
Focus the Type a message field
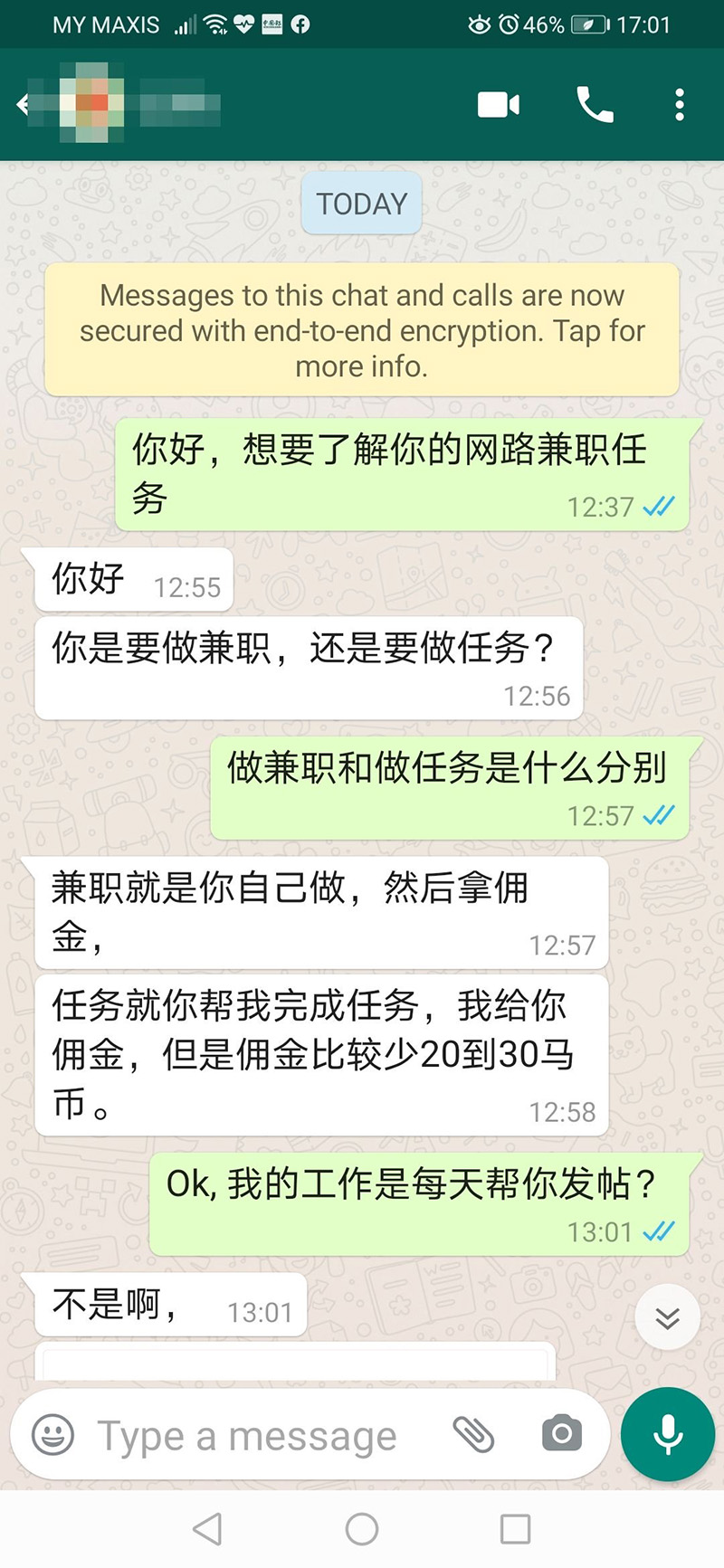tap(262, 1436)
